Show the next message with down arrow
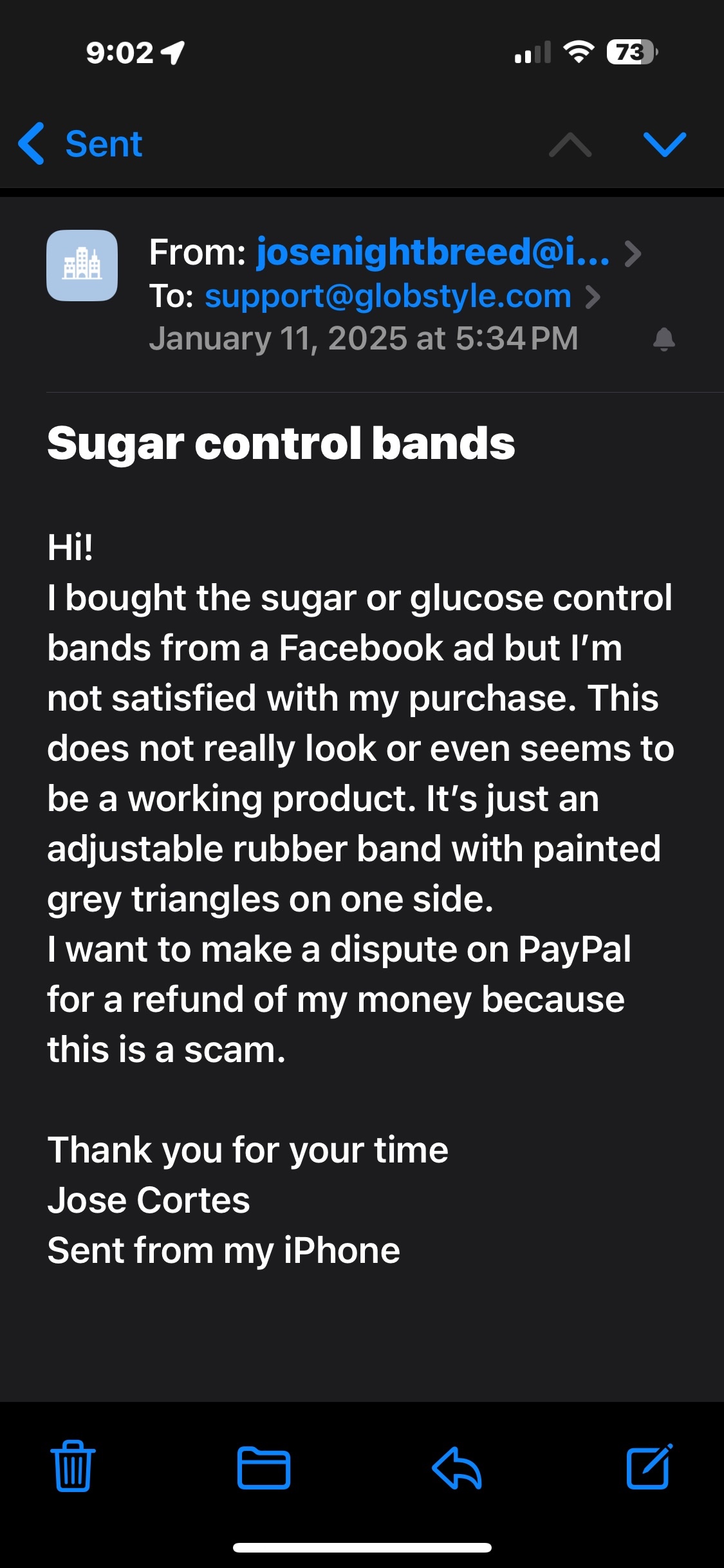The height and width of the screenshot is (1568, 724). [x=664, y=144]
